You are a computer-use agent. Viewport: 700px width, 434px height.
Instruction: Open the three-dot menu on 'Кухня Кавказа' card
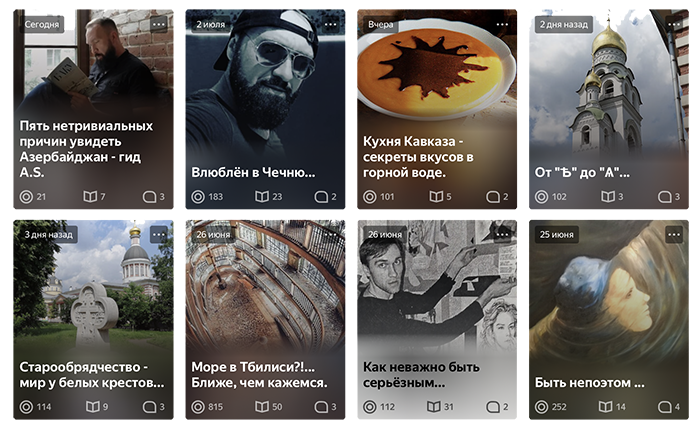tap(503, 23)
